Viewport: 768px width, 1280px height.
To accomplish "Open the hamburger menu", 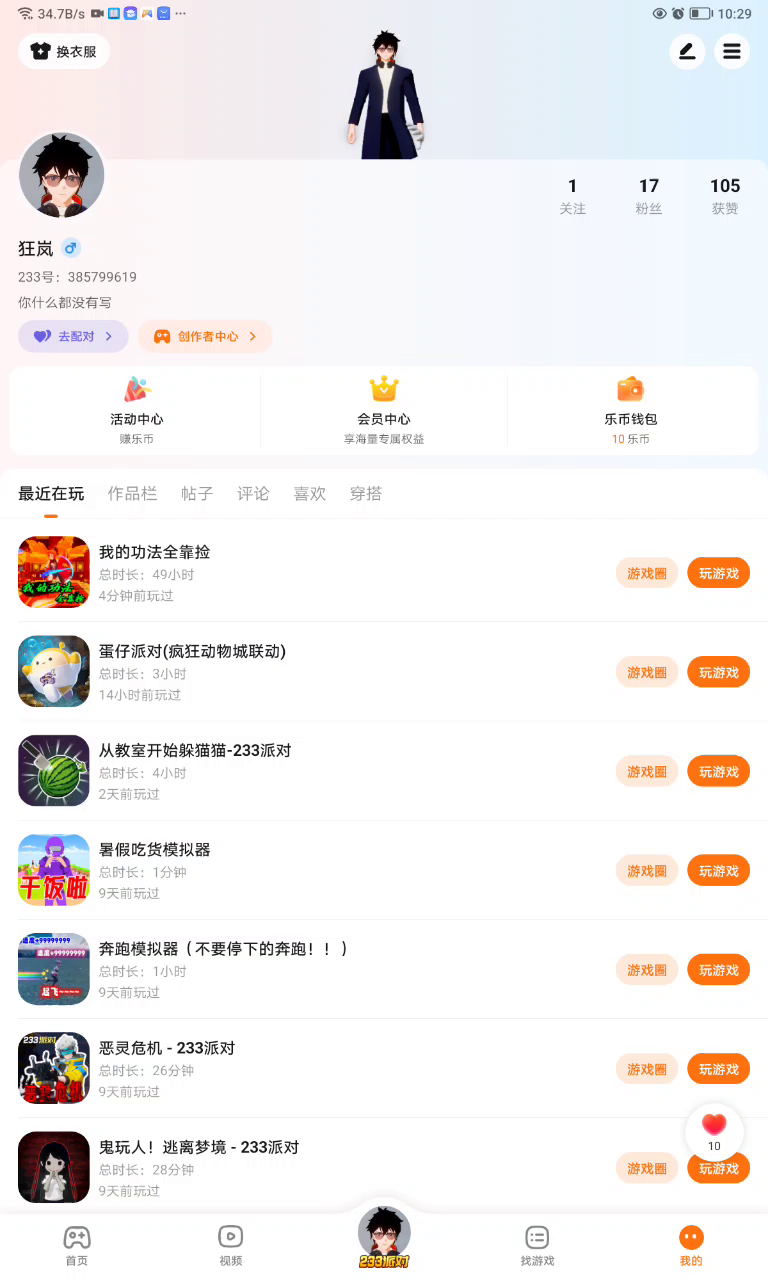I will [732, 52].
